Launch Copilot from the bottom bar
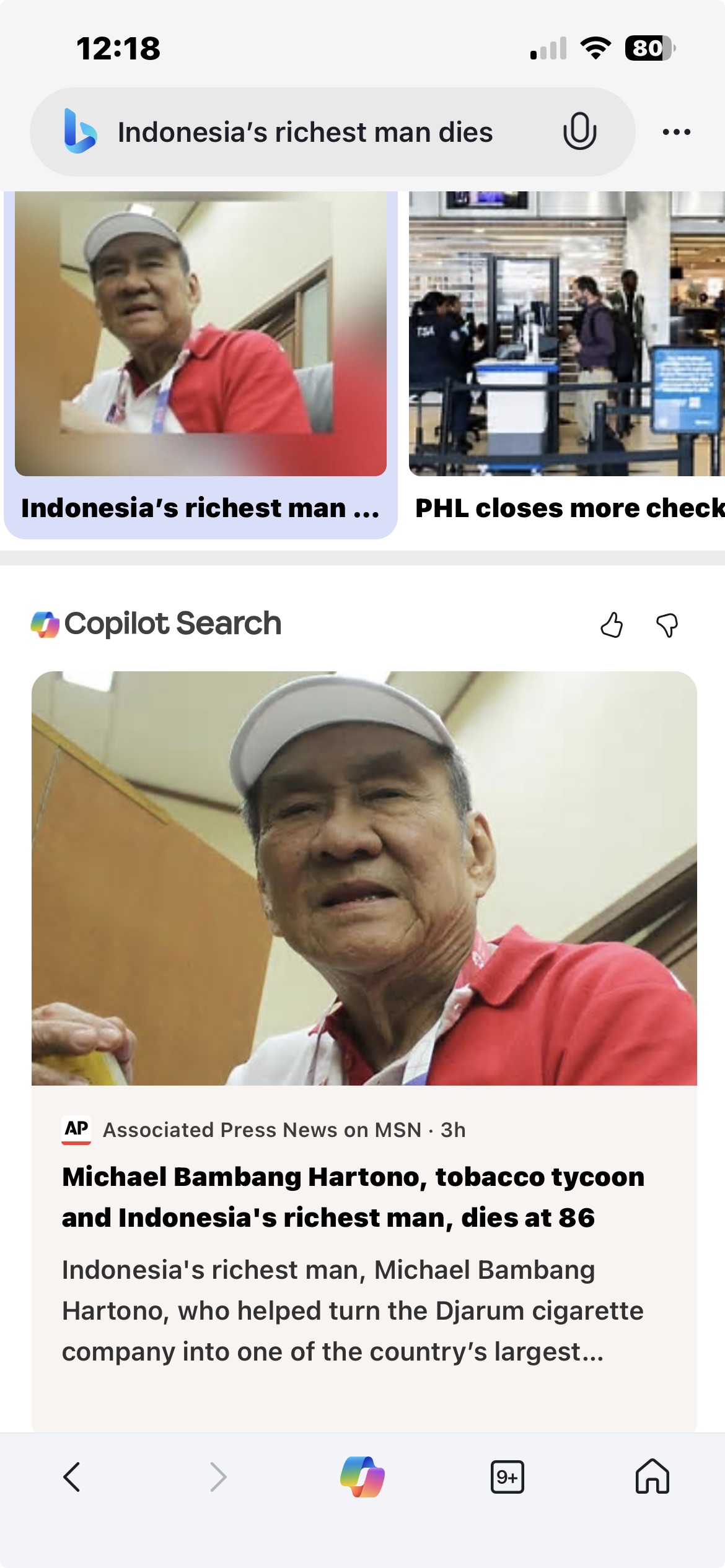 pyautogui.click(x=362, y=1477)
